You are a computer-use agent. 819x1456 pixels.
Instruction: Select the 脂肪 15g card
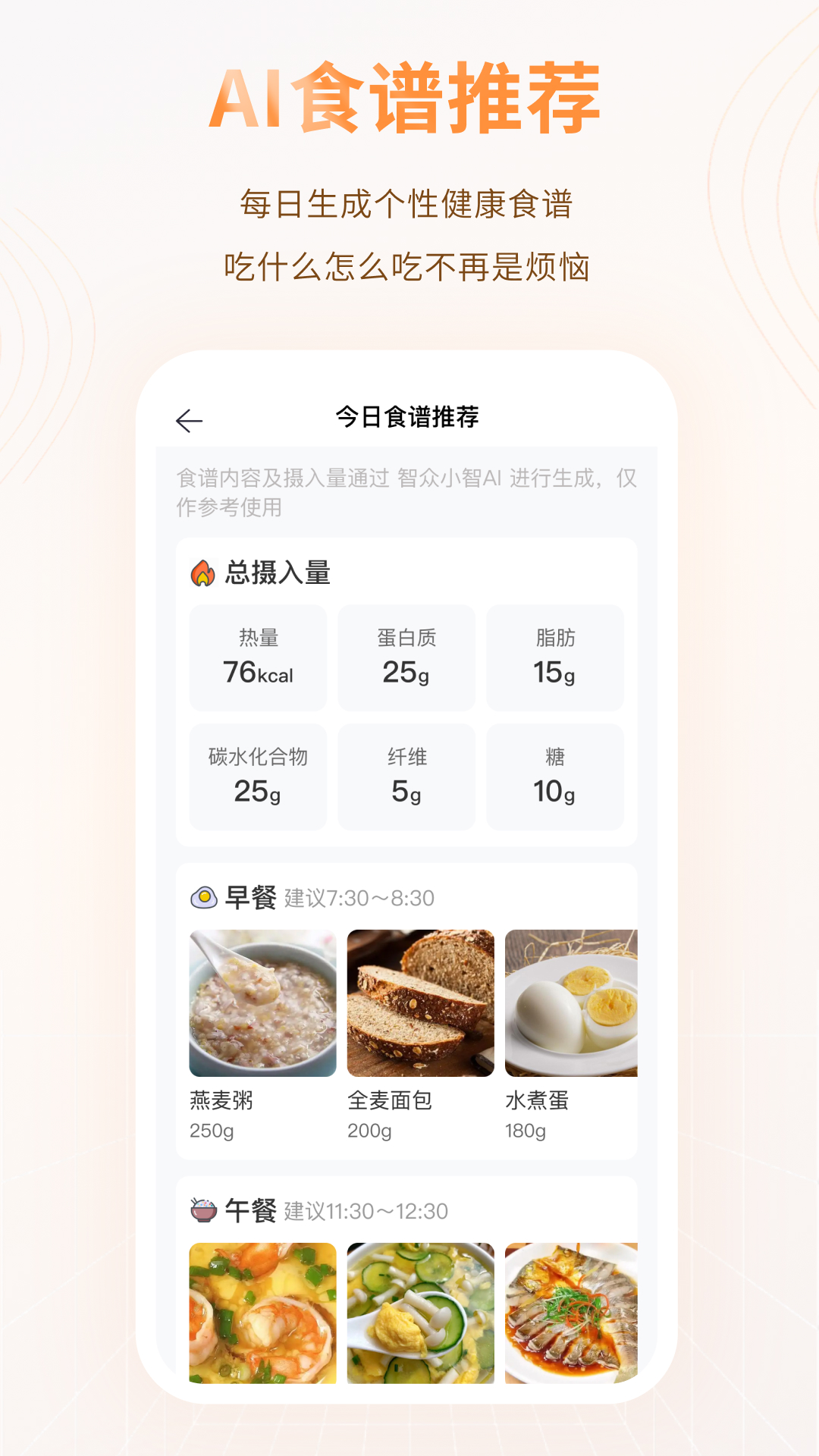pyautogui.click(x=555, y=657)
